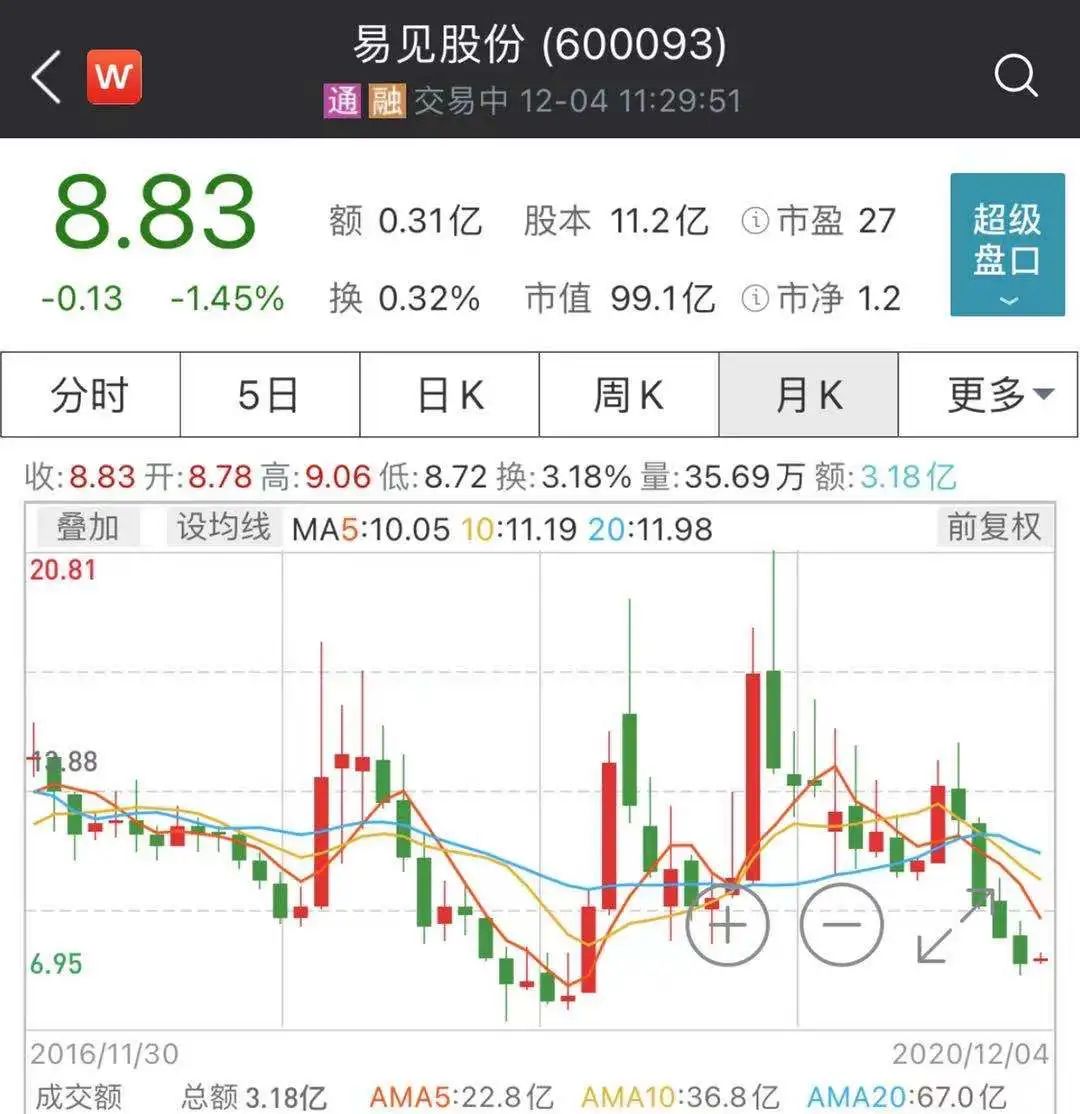Screen dimensions: 1080x1114
Task: Open the red W icon
Action: click(114, 77)
